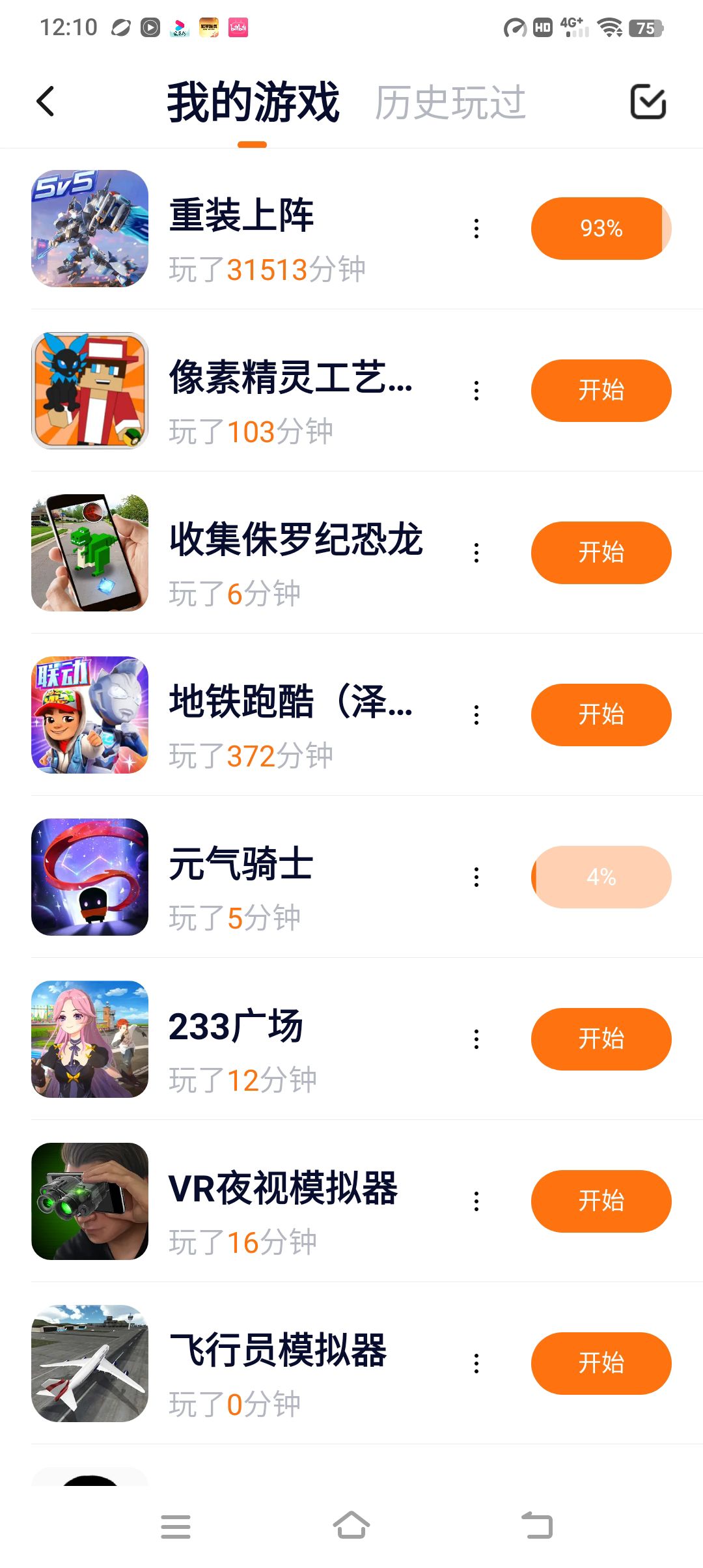Go back using the top-left arrow
The image size is (703, 1568).
pos(46,102)
